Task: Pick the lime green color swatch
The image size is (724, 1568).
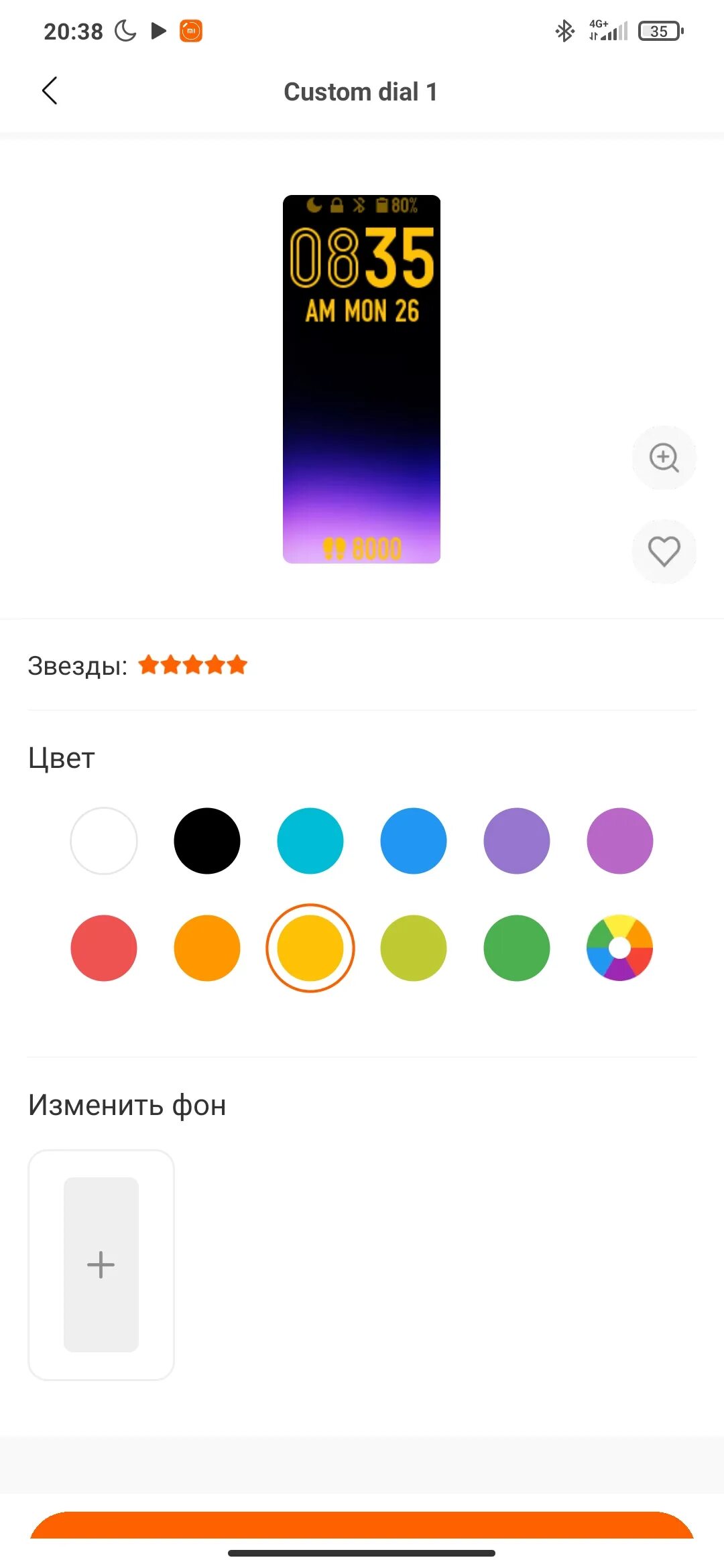Action: [x=414, y=948]
